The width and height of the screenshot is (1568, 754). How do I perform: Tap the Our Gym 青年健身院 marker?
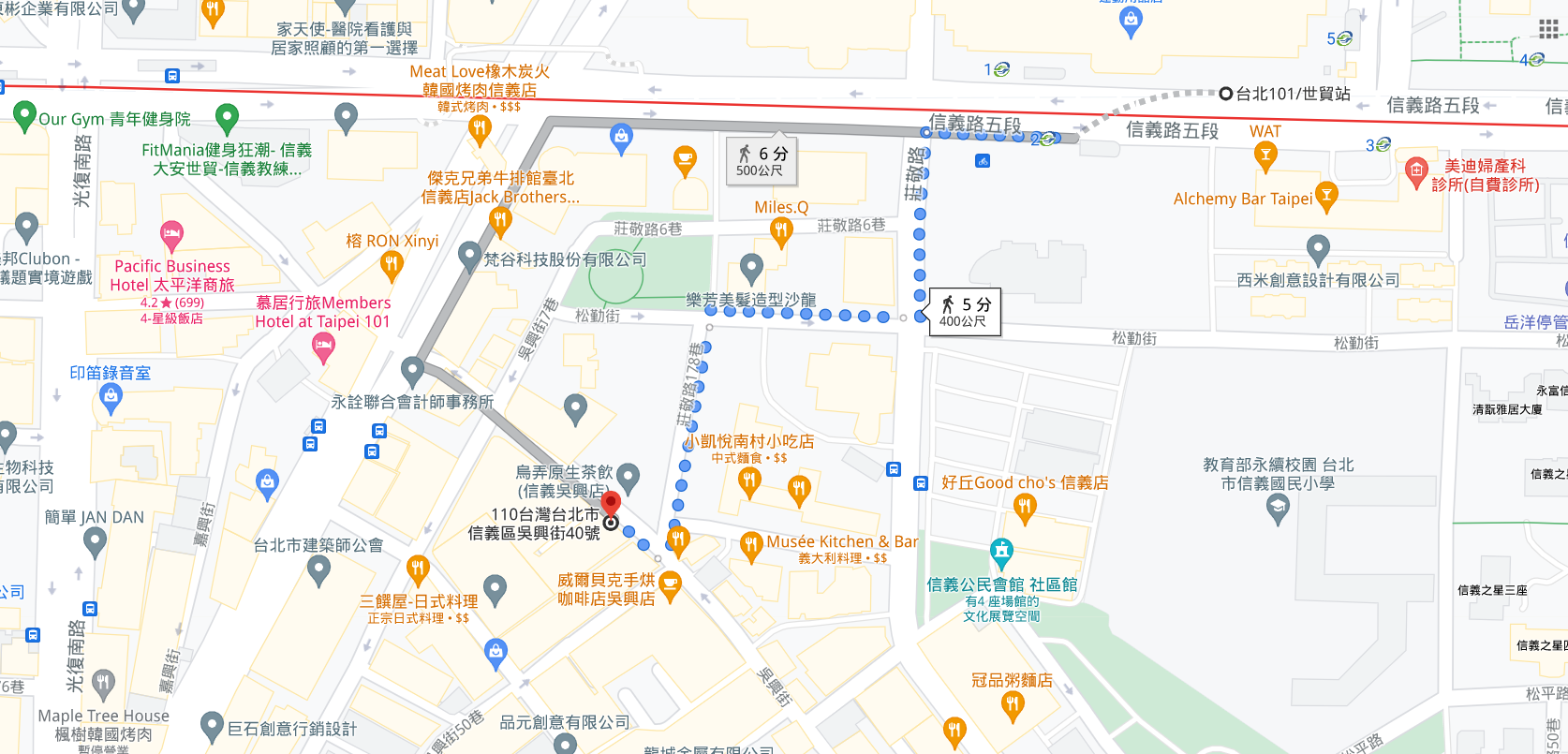[24, 117]
